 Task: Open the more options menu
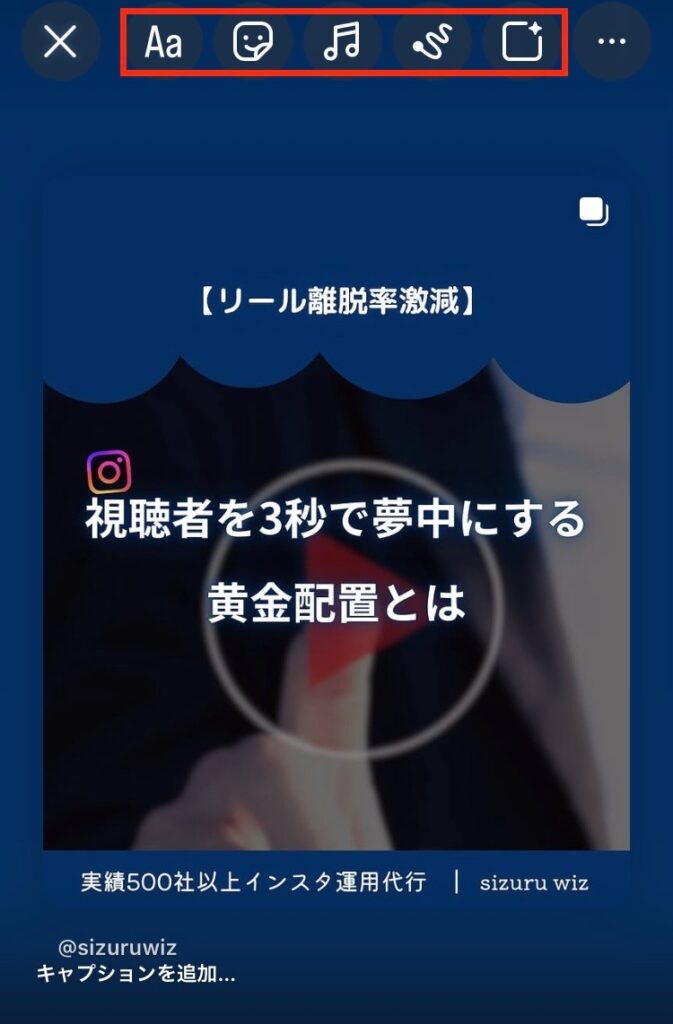tap(611, 42)
